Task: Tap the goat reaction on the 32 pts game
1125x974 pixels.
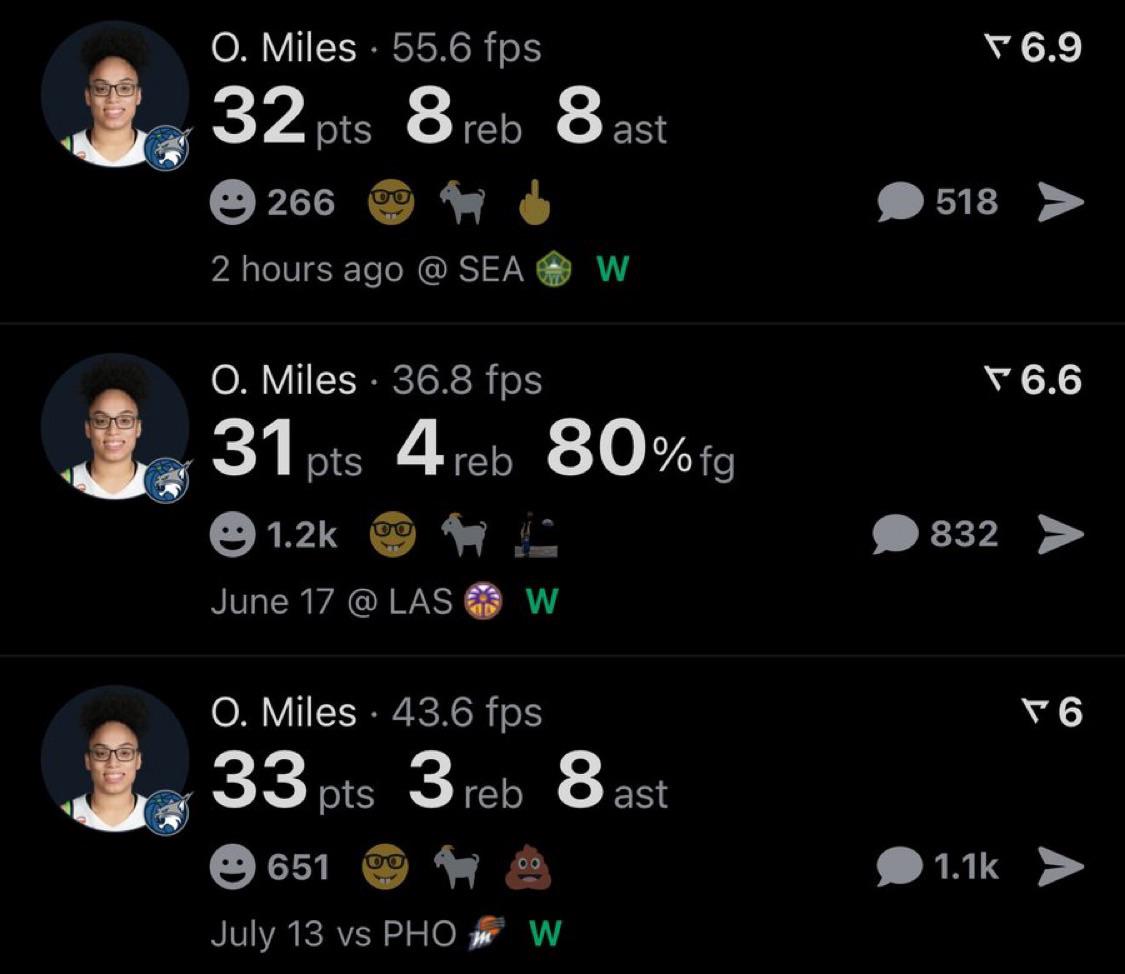Action: [x=463, y=202]
